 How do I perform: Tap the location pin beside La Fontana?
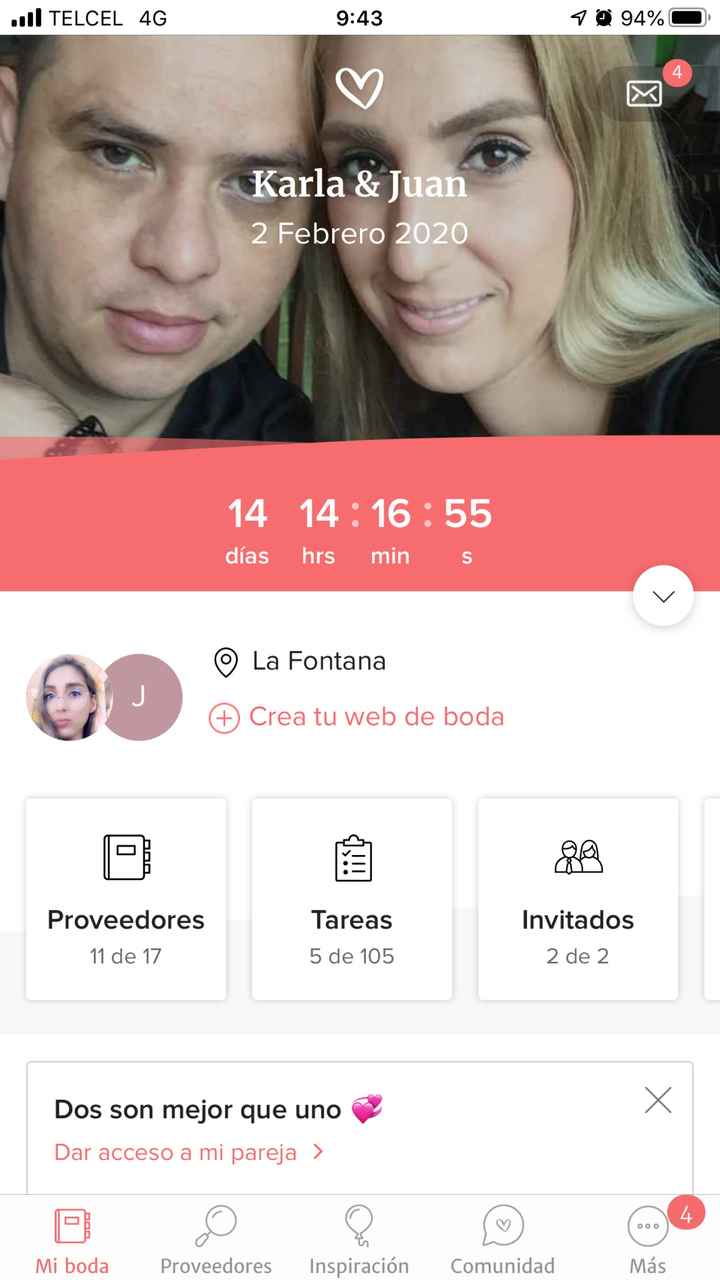[x=224, y=660]
